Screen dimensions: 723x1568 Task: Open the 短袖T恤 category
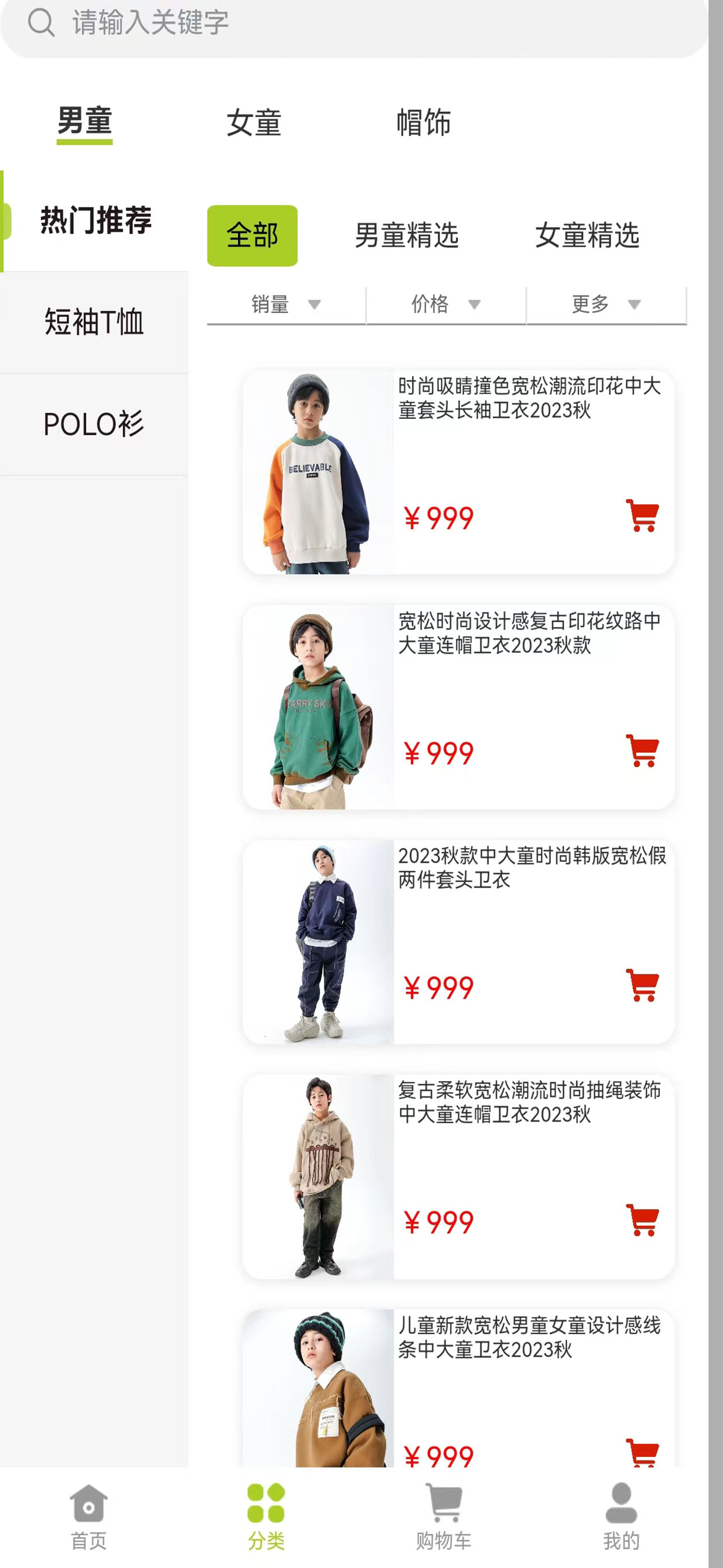pos(94,322)
